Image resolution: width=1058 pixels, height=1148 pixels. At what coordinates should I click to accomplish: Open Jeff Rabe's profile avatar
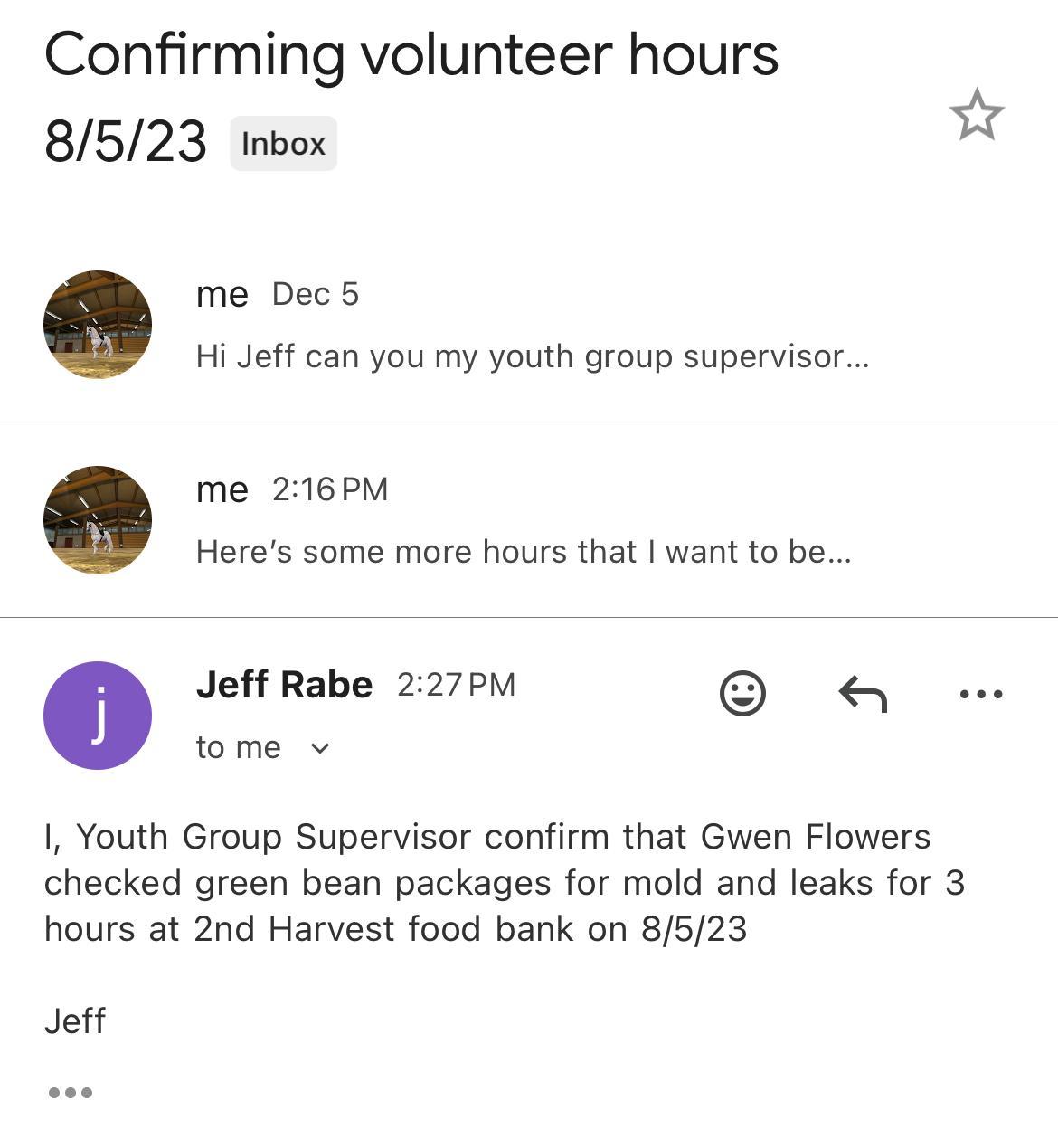[98, 716]
